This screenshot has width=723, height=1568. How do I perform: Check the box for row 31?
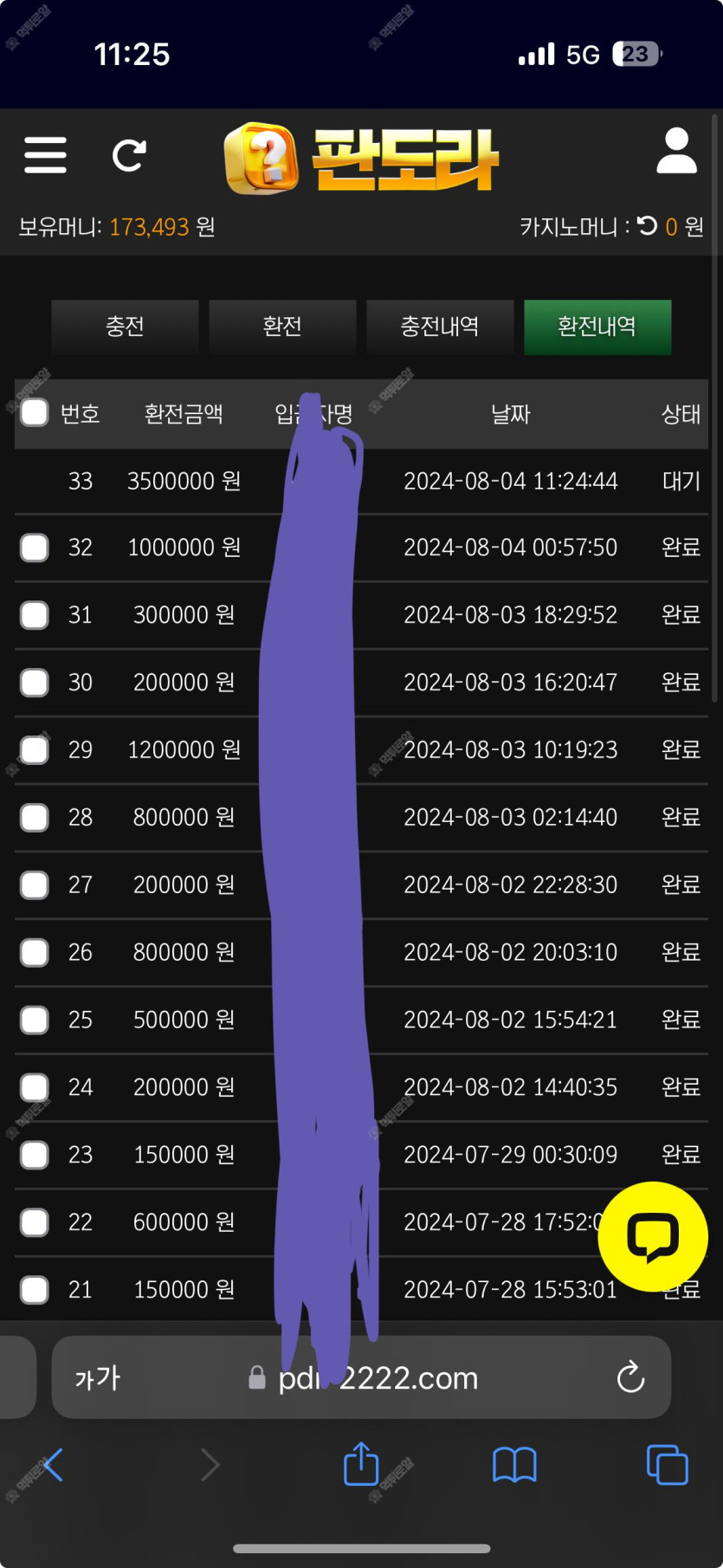coord(35,615)
